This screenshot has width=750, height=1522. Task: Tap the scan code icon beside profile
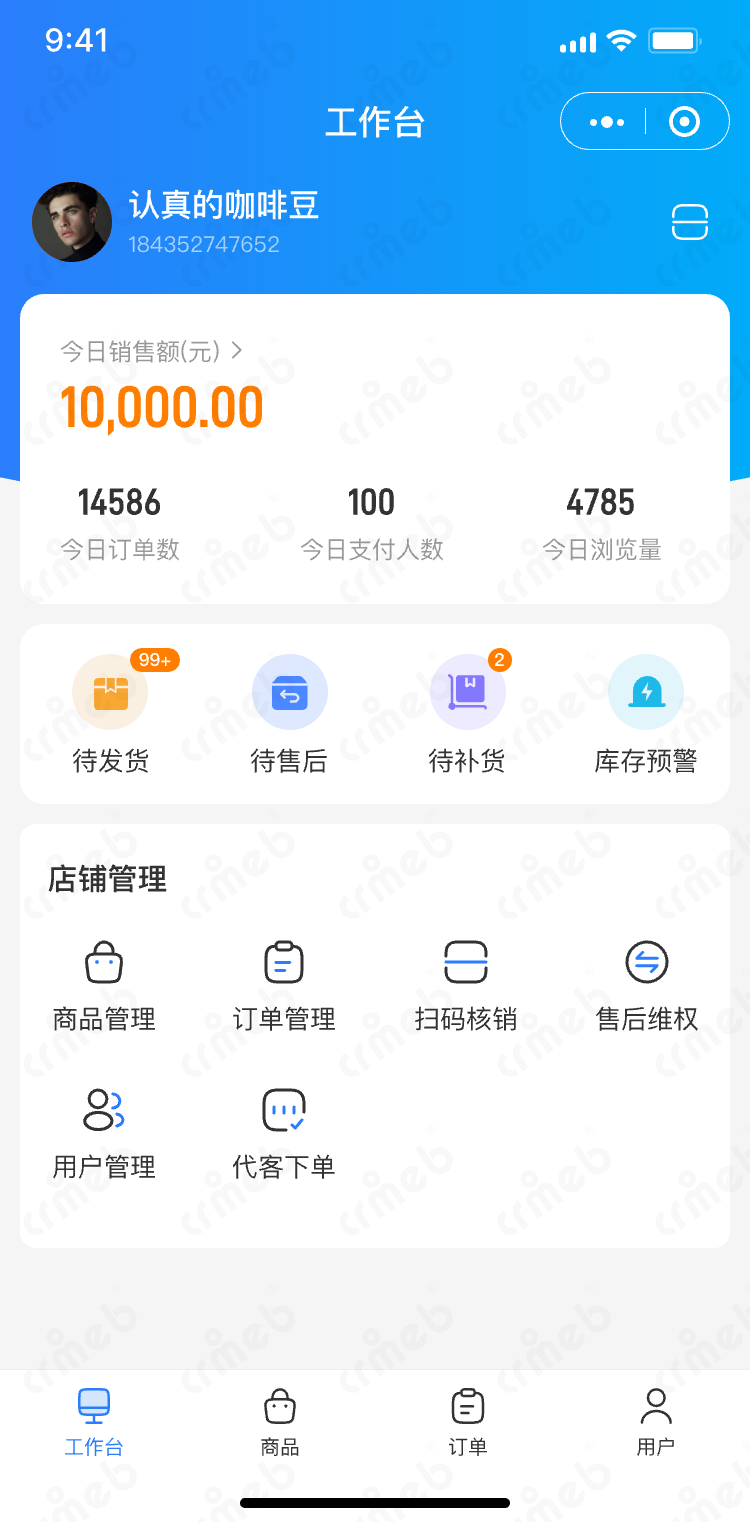[x=689, y=222]
